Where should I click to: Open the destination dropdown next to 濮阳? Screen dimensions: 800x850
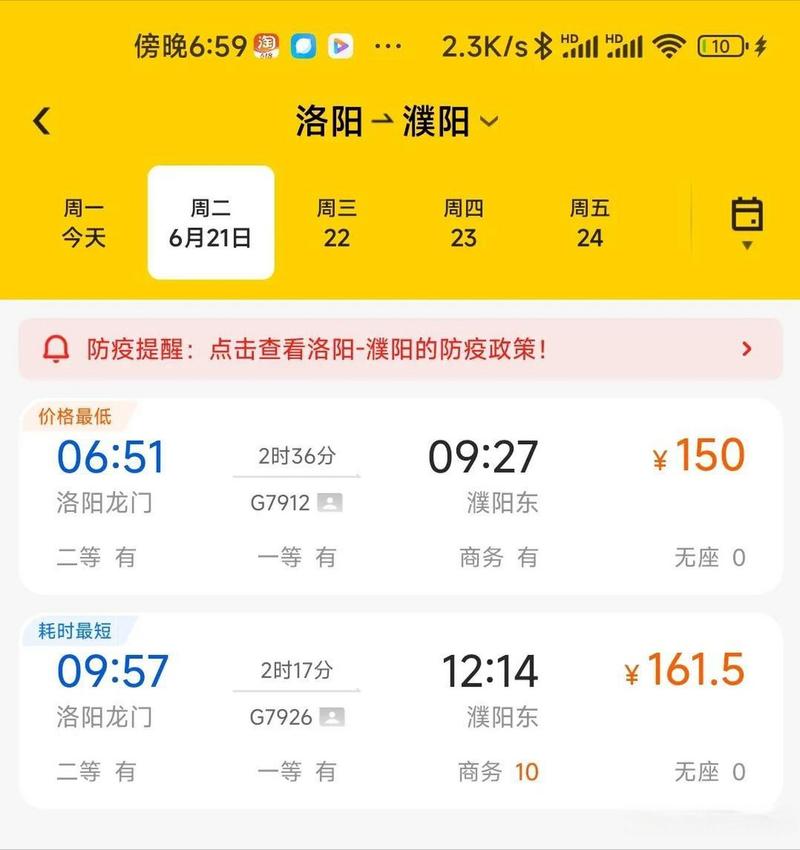(487, 121)
